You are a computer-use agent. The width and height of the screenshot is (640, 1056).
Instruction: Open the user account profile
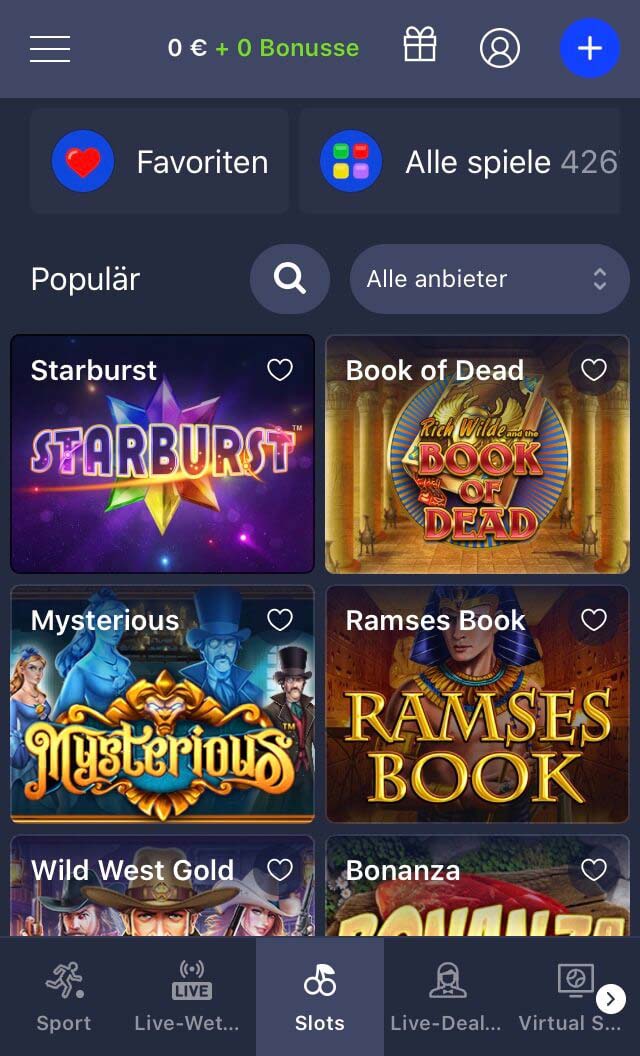500,48
